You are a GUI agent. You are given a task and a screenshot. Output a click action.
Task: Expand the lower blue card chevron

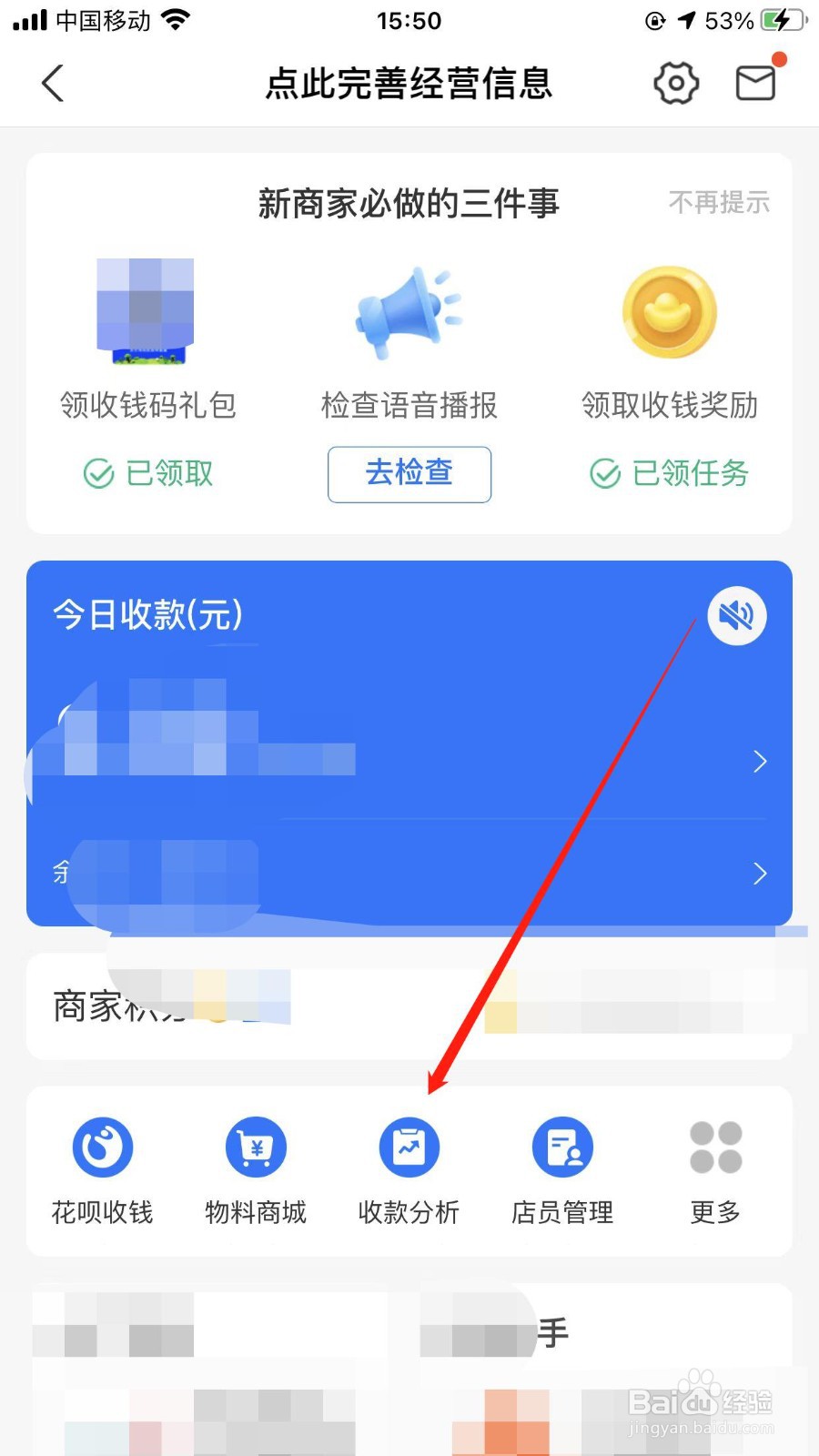point(760,874)
